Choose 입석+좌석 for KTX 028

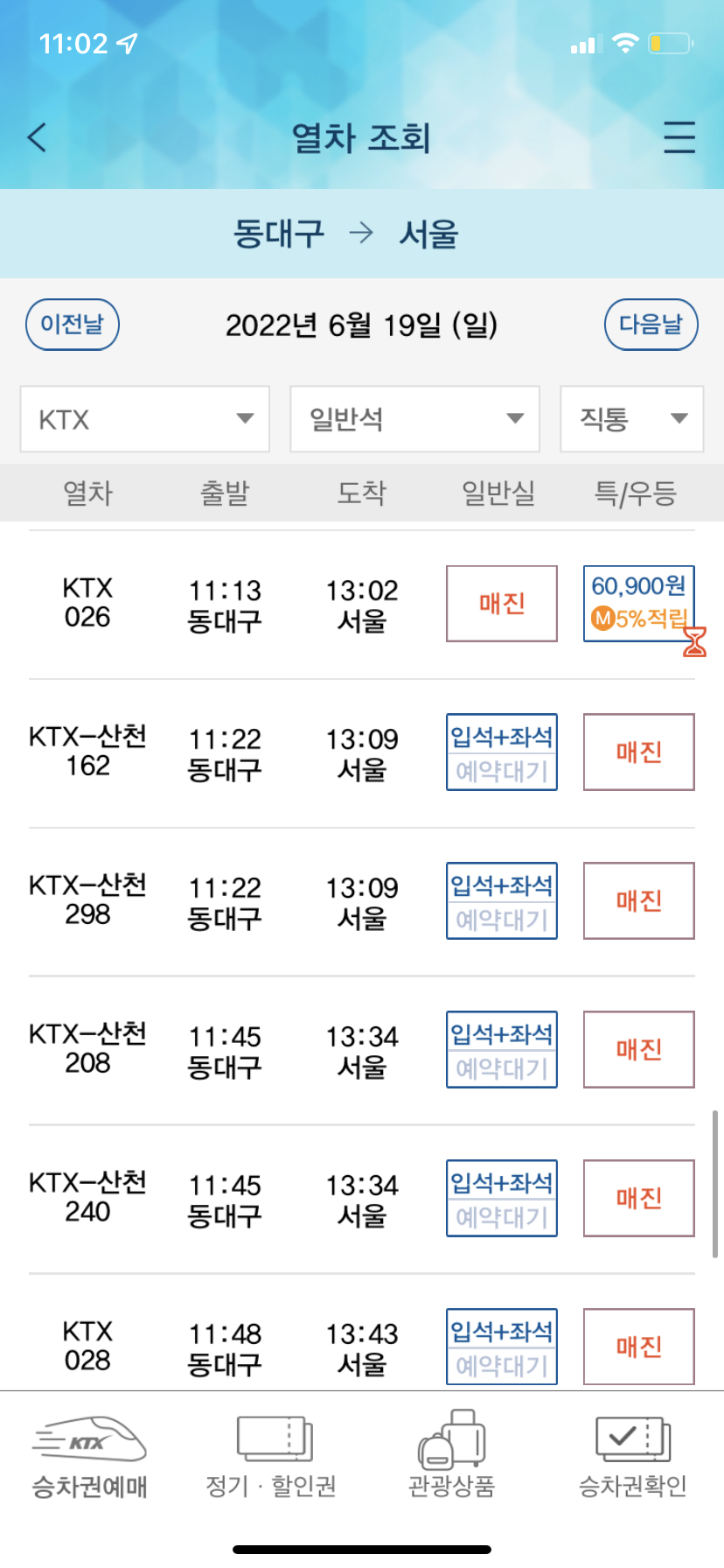click(502, 1332)
